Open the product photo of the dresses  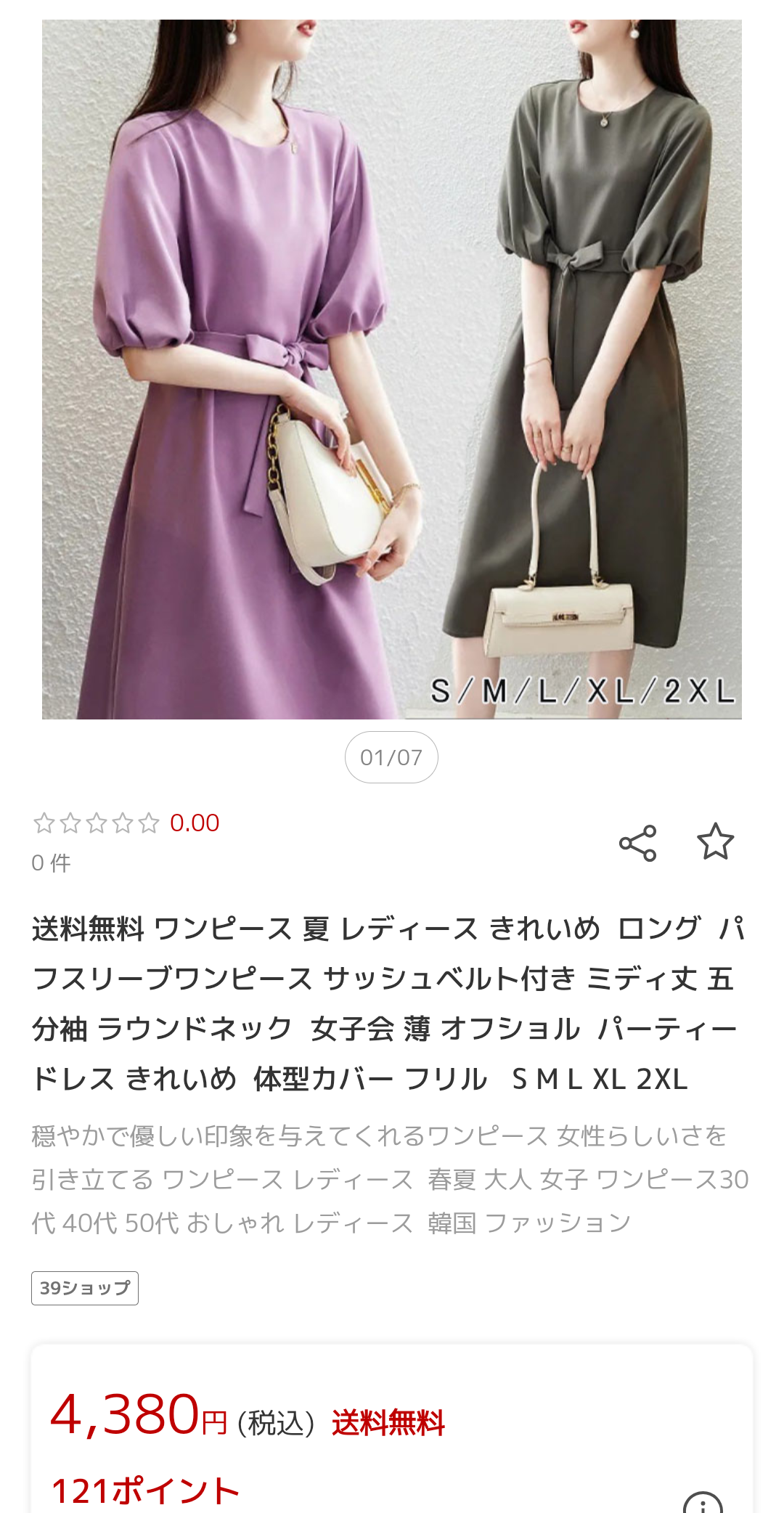click(x=392, y=369)
